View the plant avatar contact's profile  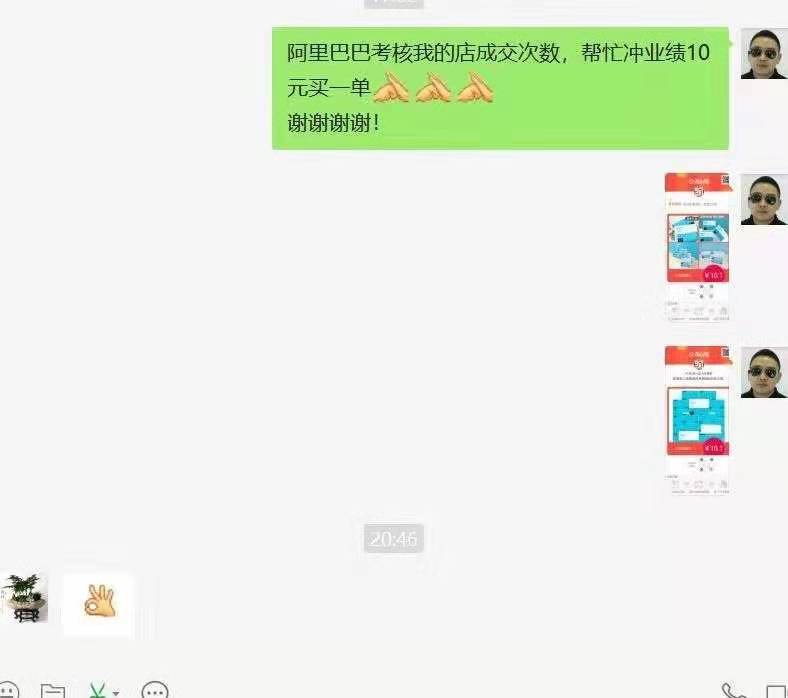(x=23, y=598)
